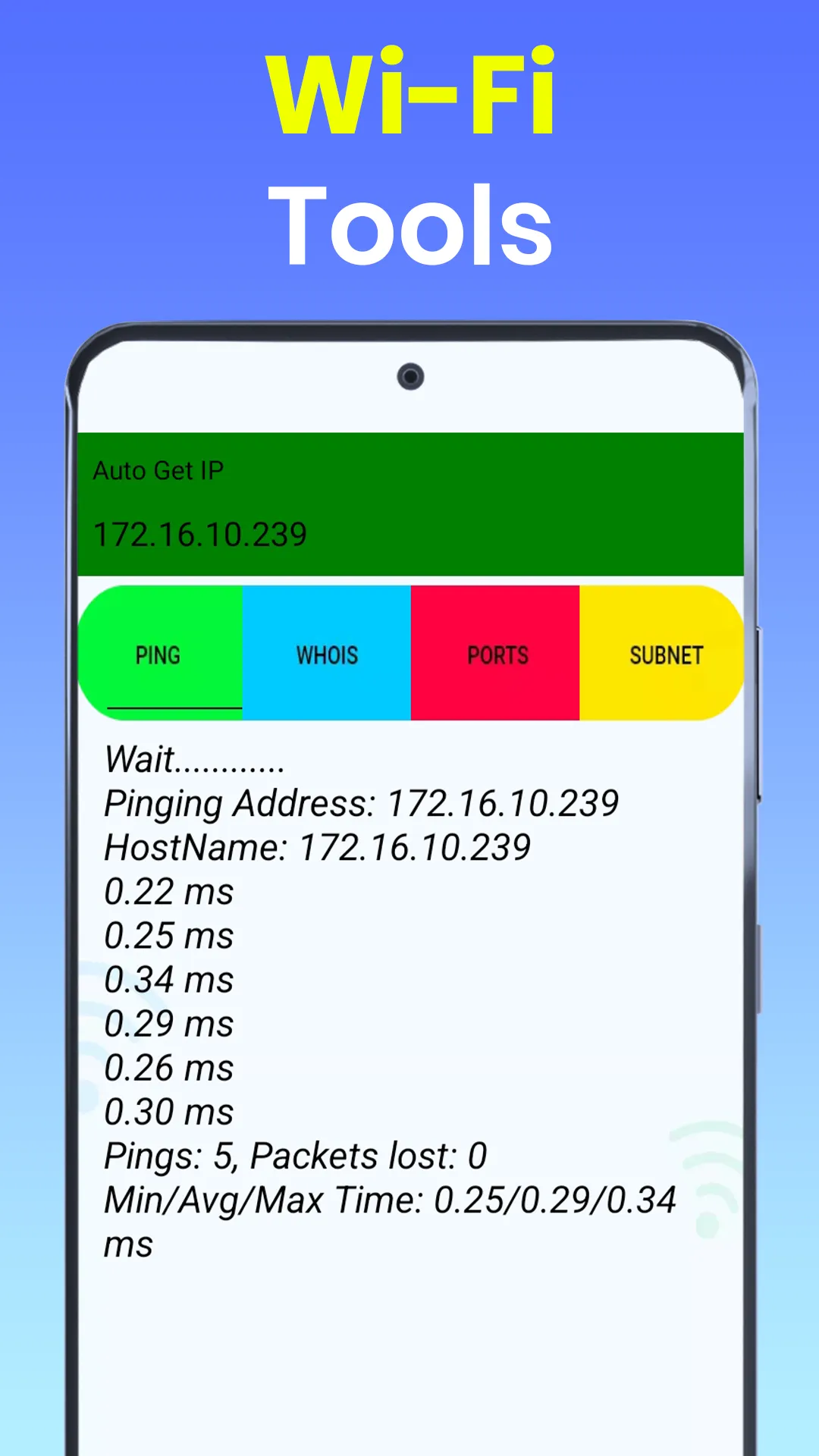The height and width of the screenshot is (1456, 819).
Task: Tap the Auto Get IP button
Action: click(x=159, y=470)
